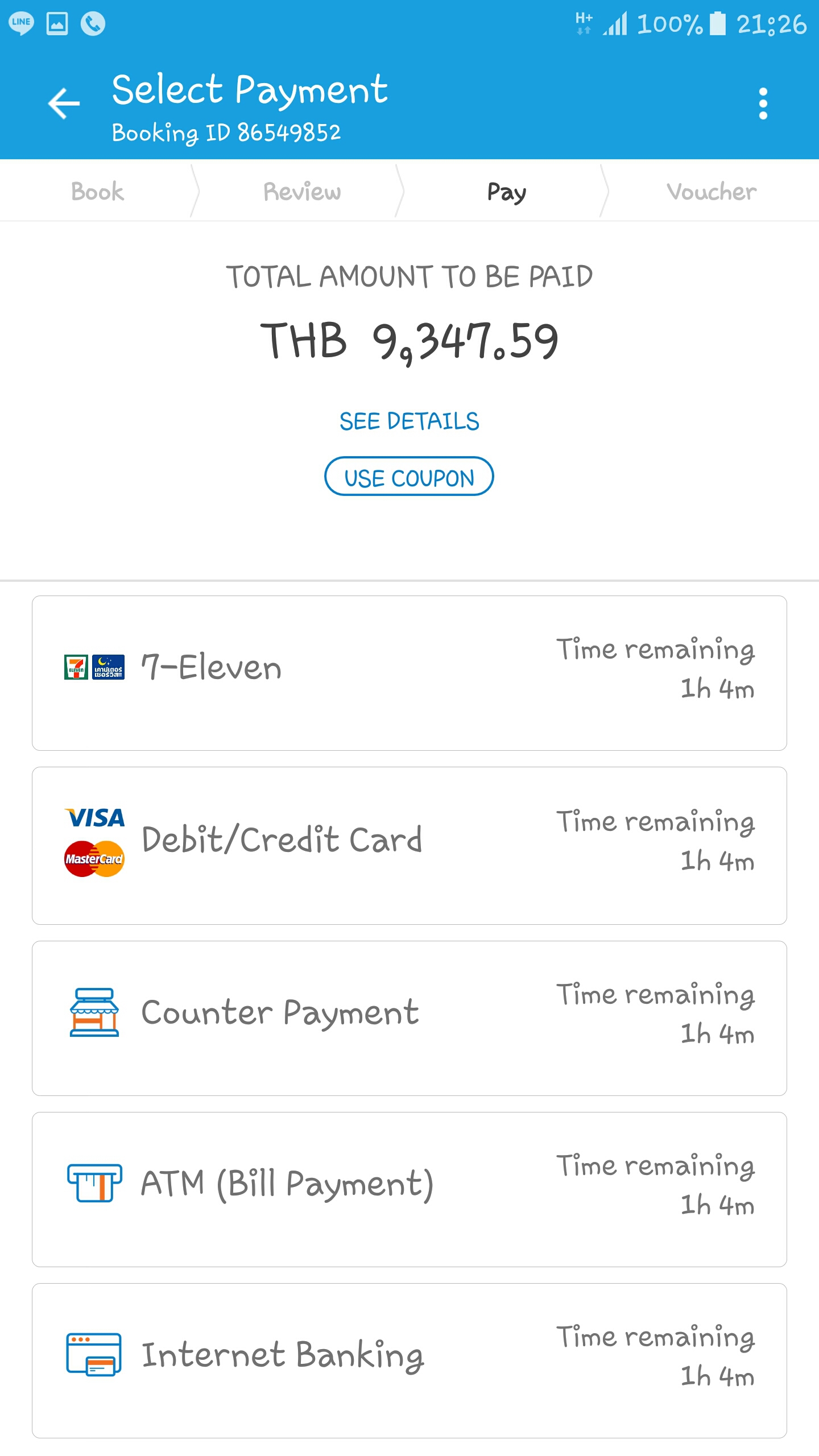This screenshot has height=1456, width=819.
Task: Tap the Use Coupon button
Action: 409,477
